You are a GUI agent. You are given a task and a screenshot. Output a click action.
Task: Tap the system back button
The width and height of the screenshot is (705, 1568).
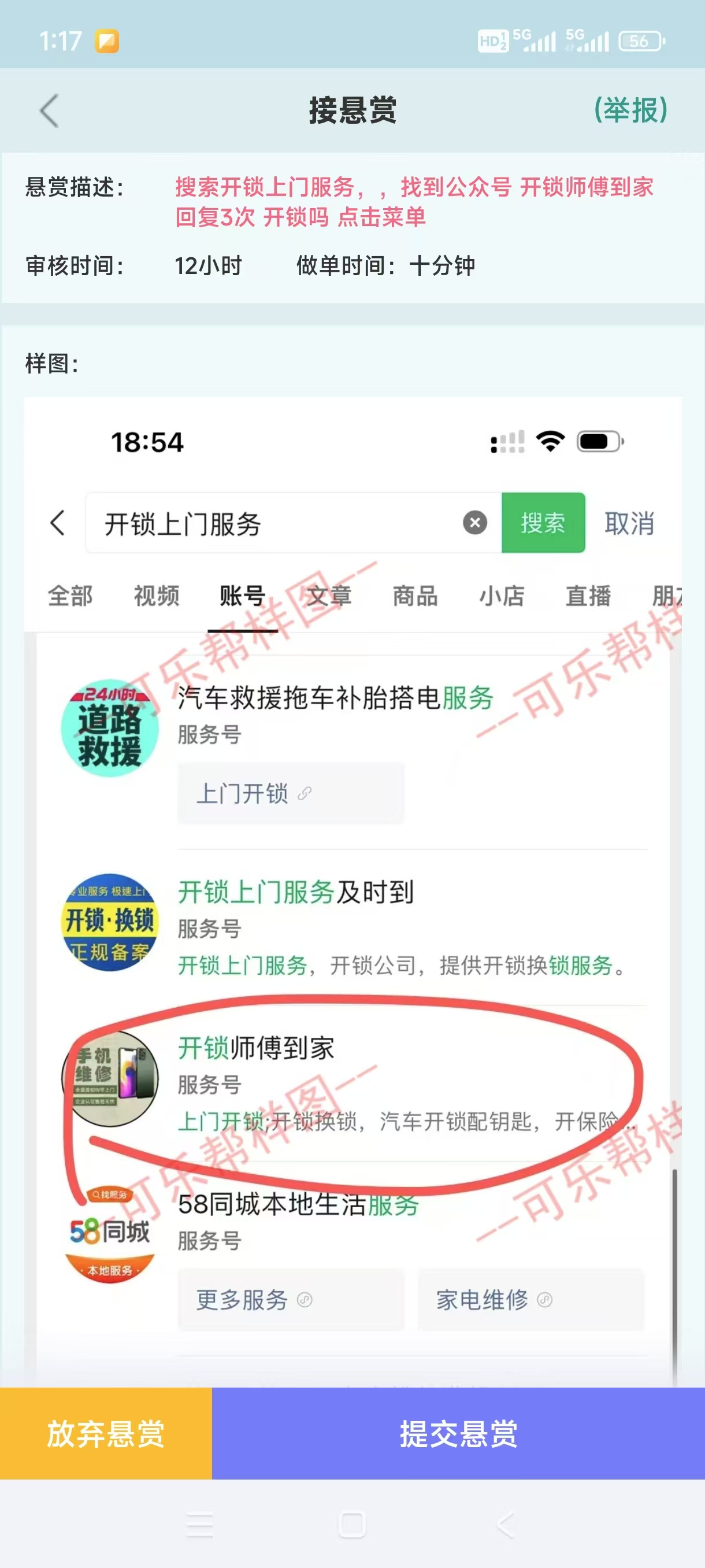(x=505, y=1524)
